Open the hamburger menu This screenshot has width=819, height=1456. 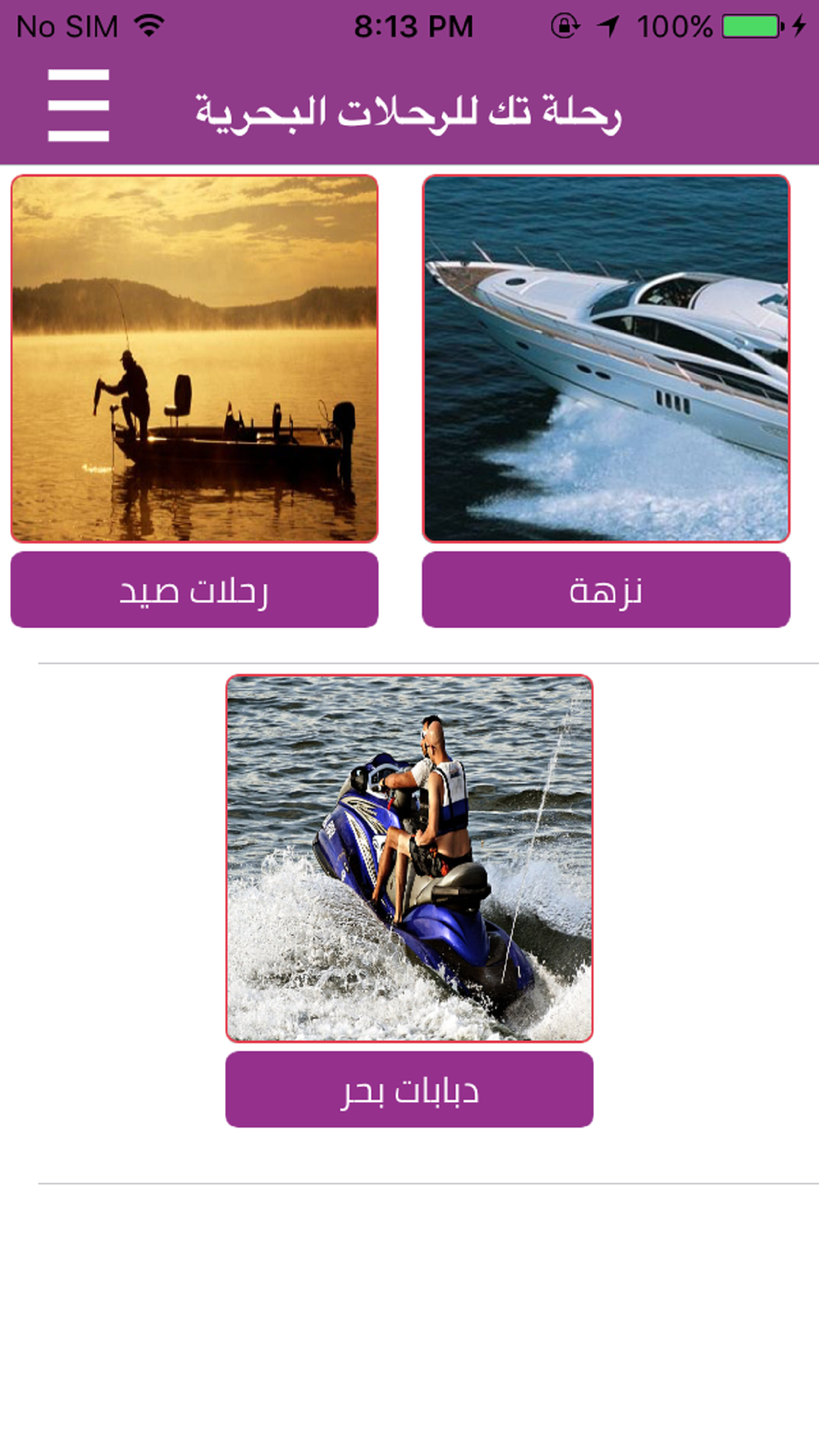click(x=79, y=106)
